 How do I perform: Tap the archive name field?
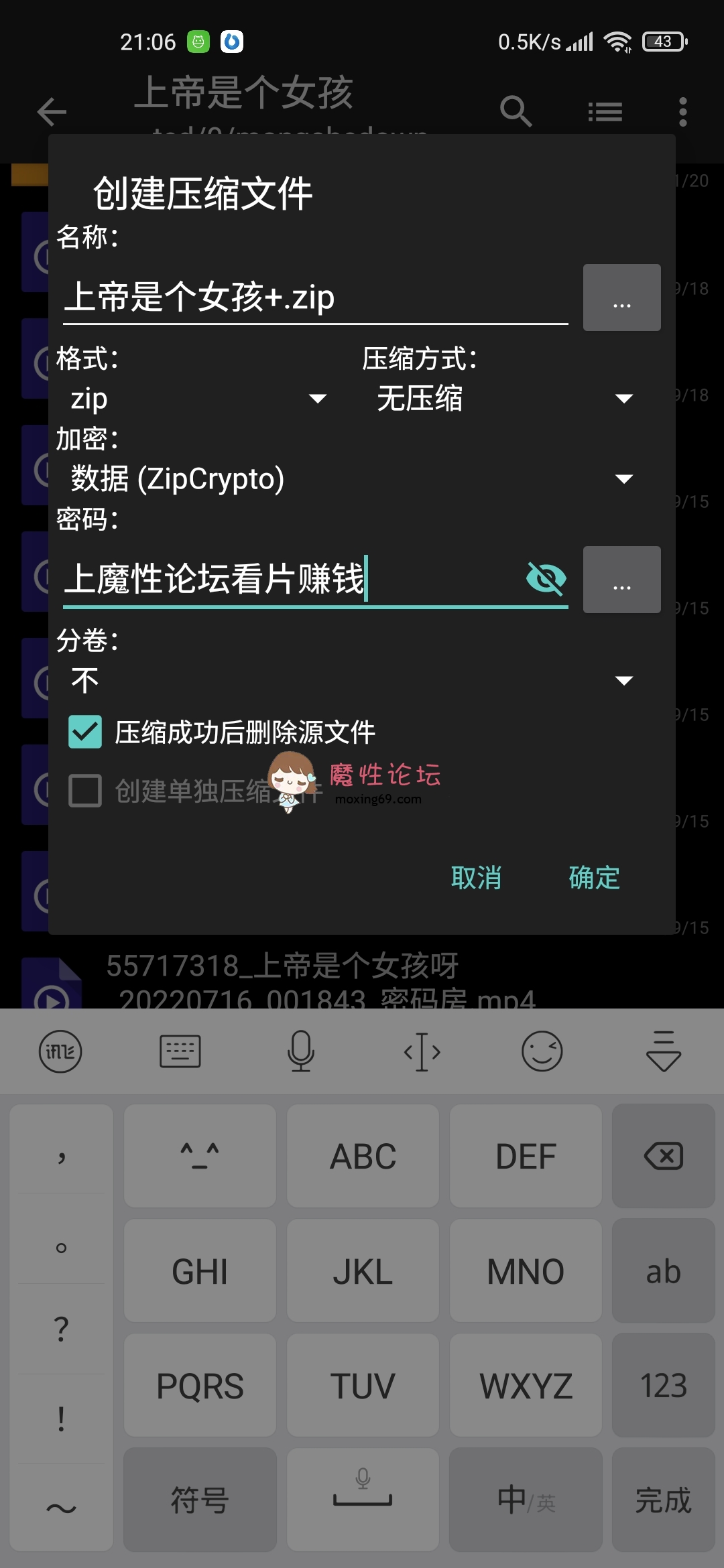pyautogui.click(x=315, y=298)
